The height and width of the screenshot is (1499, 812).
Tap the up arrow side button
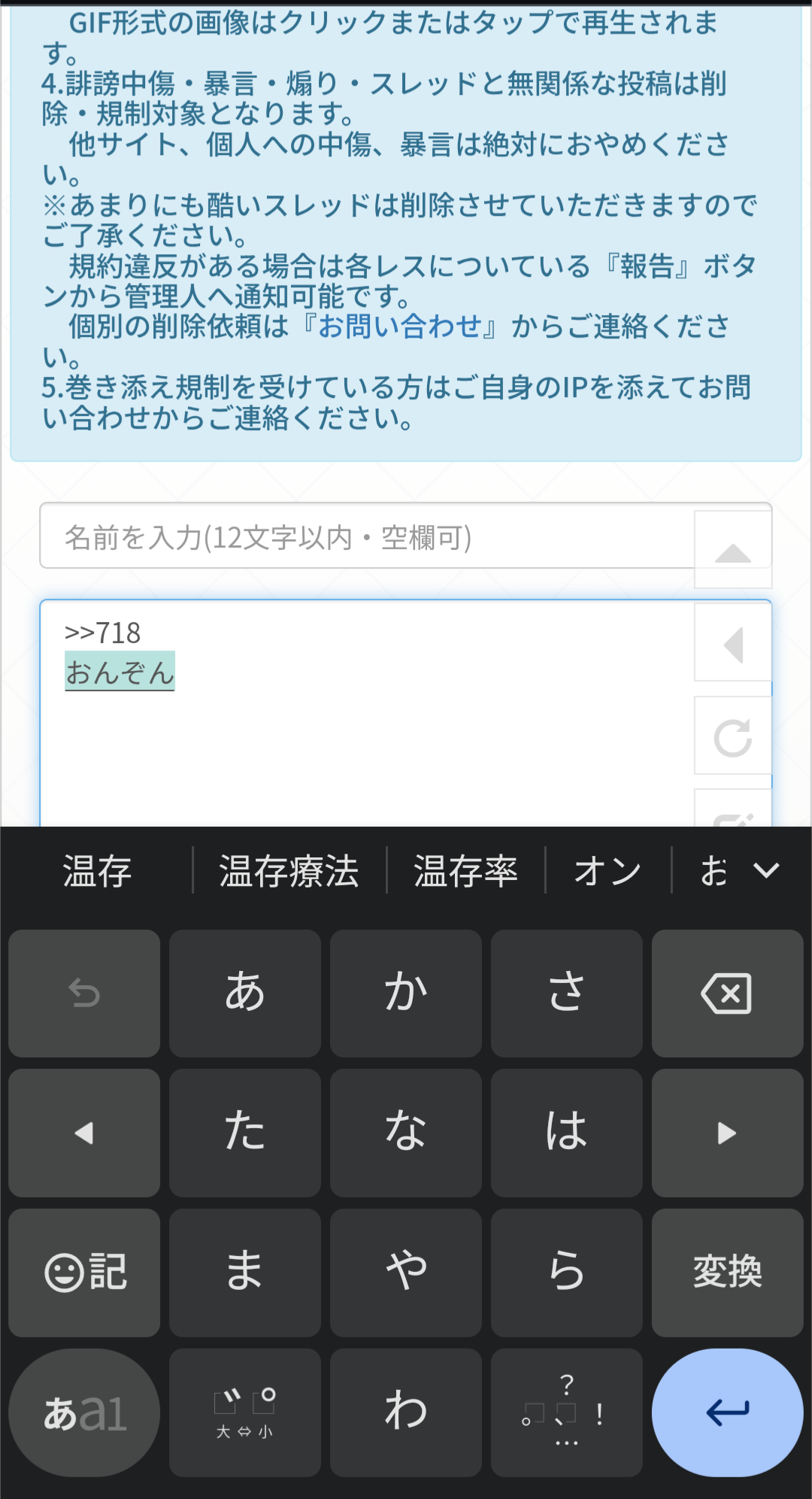pos(733,551)
